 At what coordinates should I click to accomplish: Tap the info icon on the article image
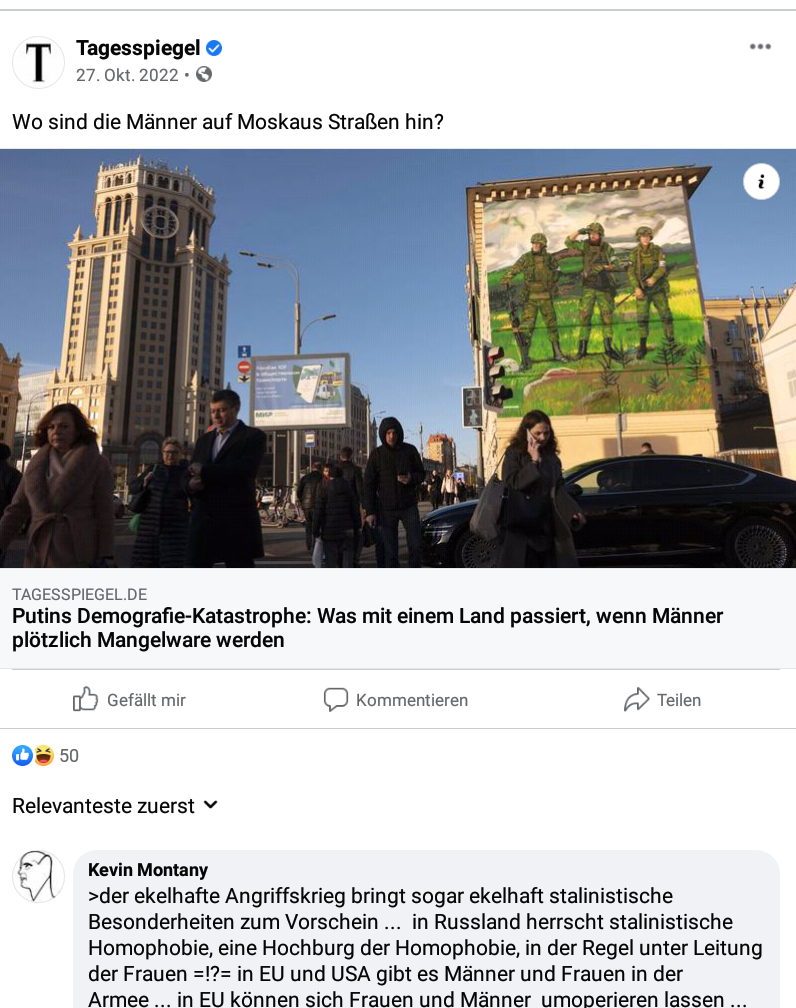(761, 181)
